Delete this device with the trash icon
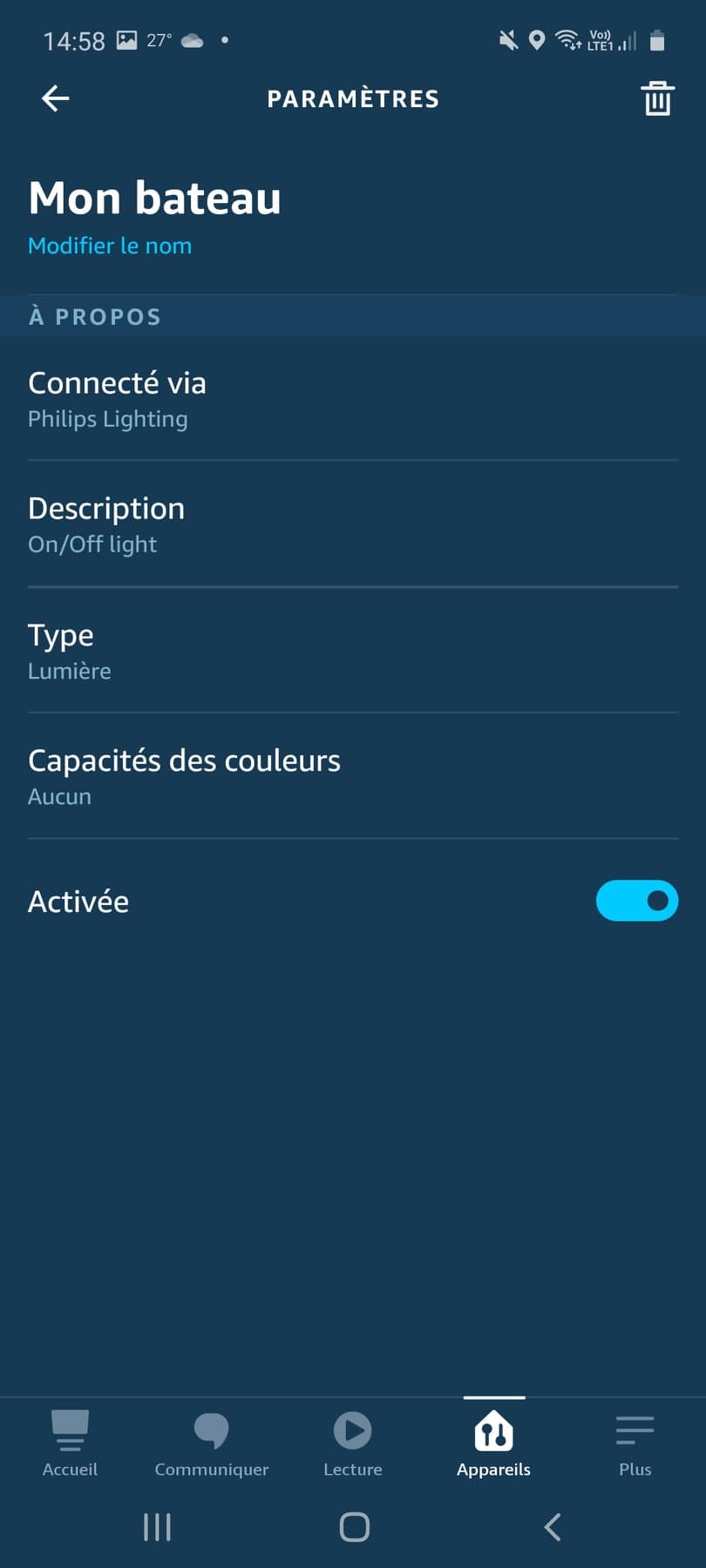This screenshot has height=1568, width=706. [x=658, y=98]
